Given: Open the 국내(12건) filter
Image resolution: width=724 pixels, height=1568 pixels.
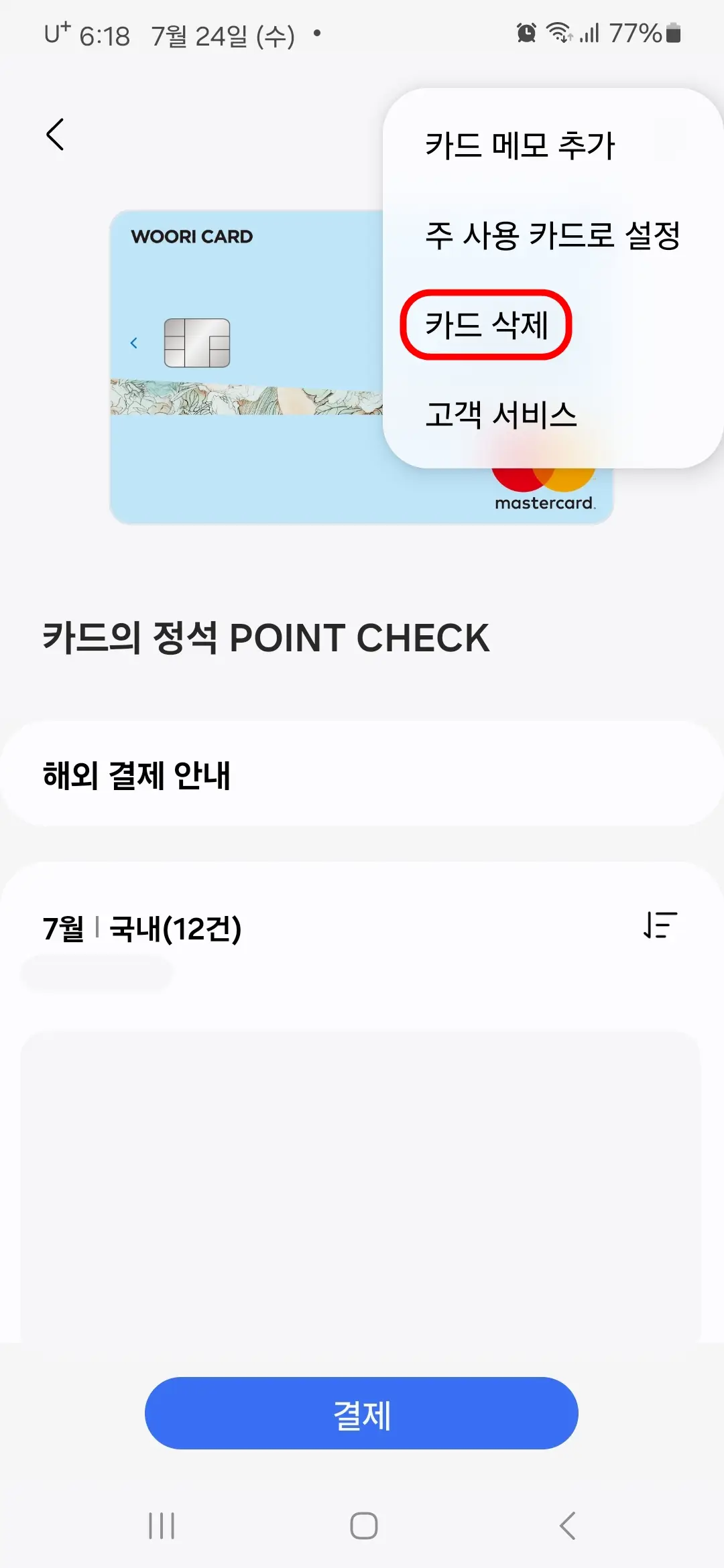Looking at the screenshot, I should click(x=176, y=928).
